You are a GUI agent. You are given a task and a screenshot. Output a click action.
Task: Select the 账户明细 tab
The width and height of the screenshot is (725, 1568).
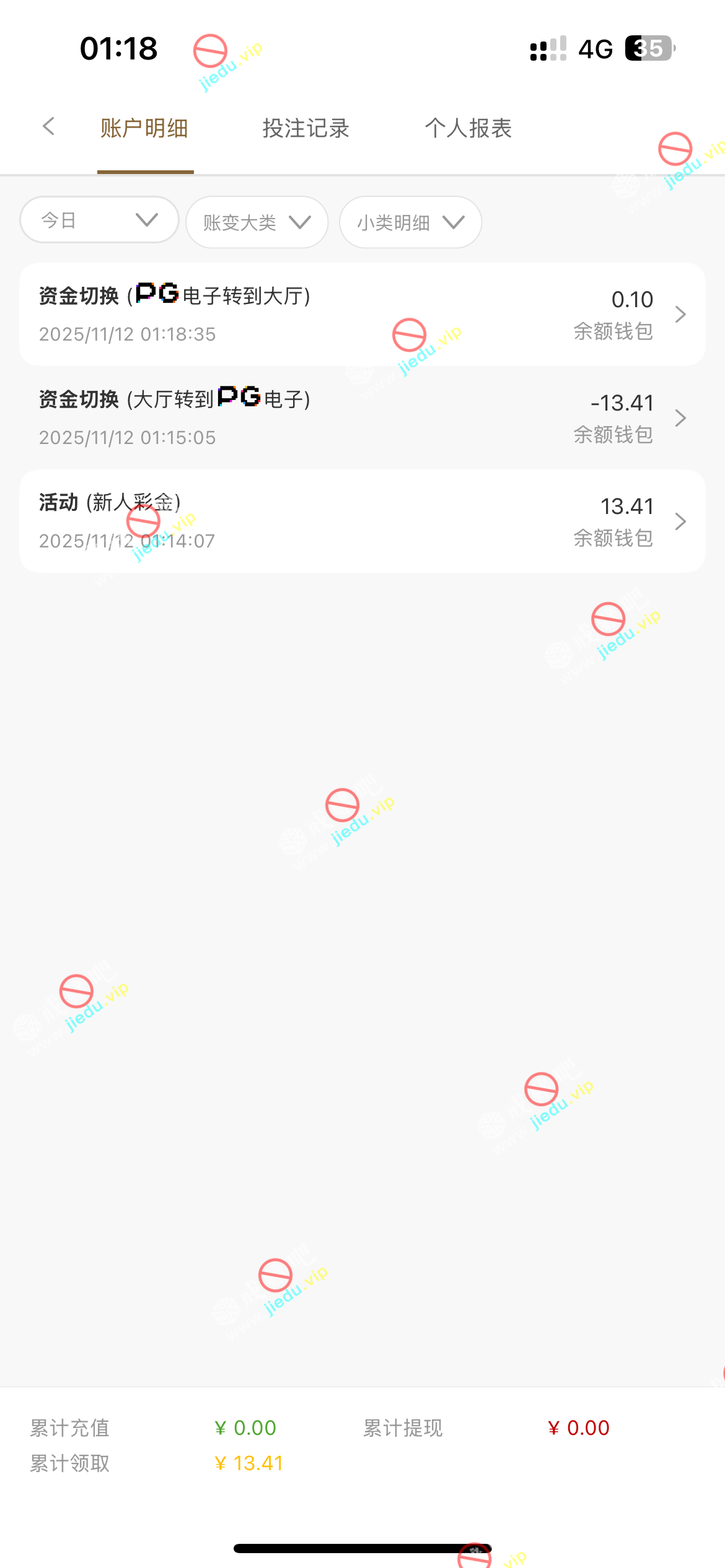tap(144, 129)
